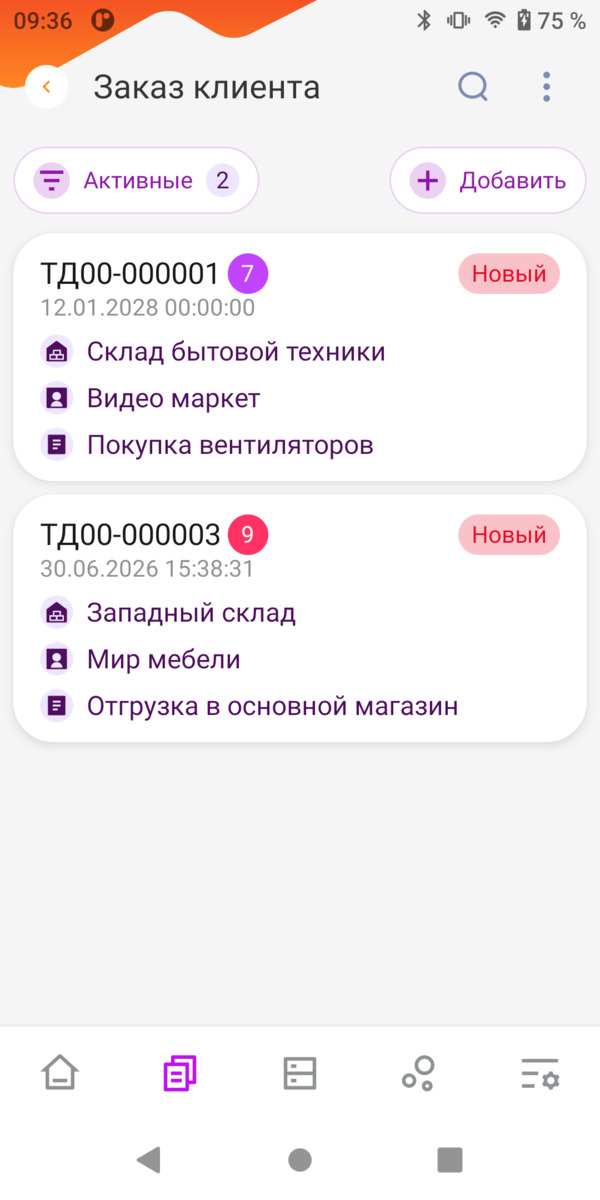Open order ТД00-000001 card
The height and width of the screenshot is (1200, 600).
[300, 358]
